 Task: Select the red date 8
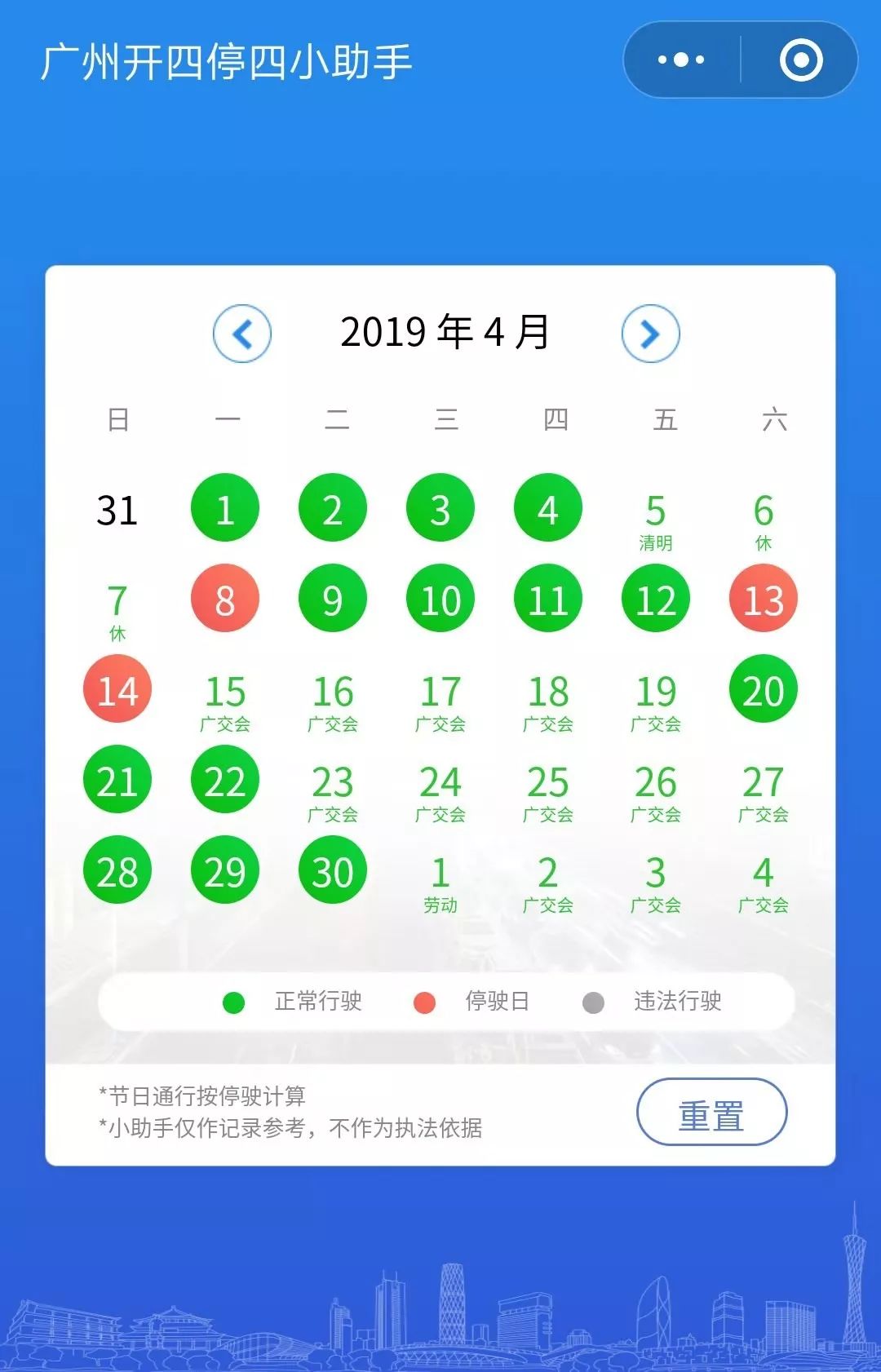[225, 600]
